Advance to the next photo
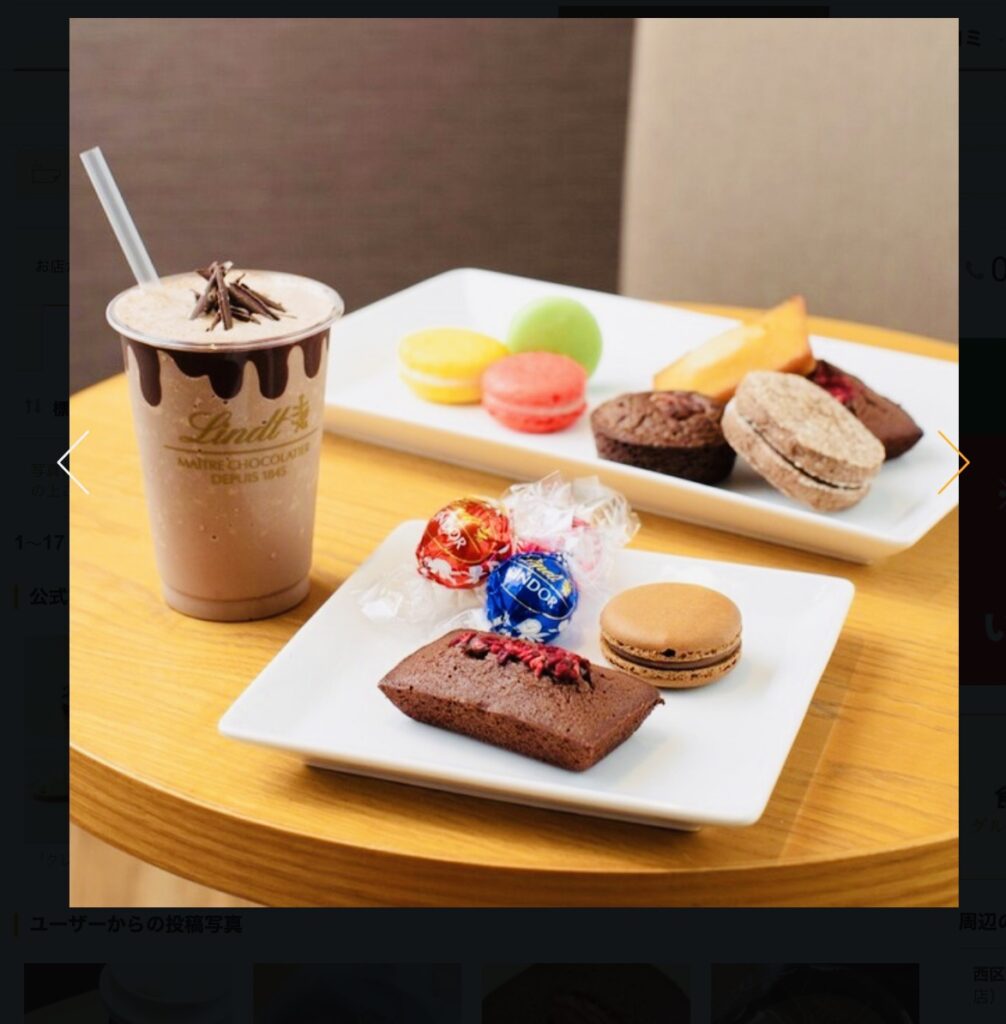Image resolution: width=1006 pixels, height=1024 pixels. [952, 462]
